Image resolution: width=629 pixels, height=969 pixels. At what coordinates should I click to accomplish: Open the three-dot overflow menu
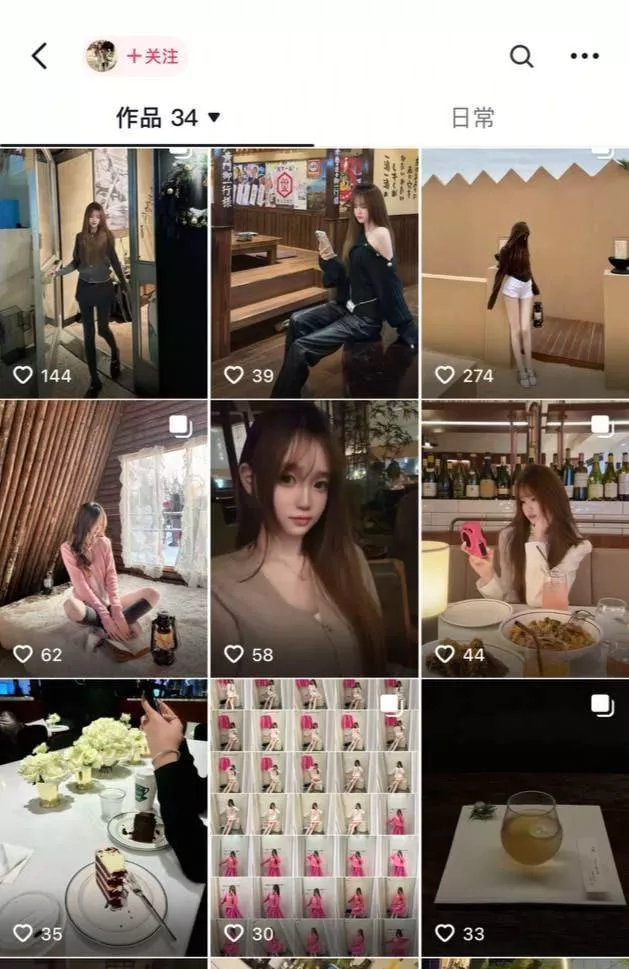click(x=584, y=56)
